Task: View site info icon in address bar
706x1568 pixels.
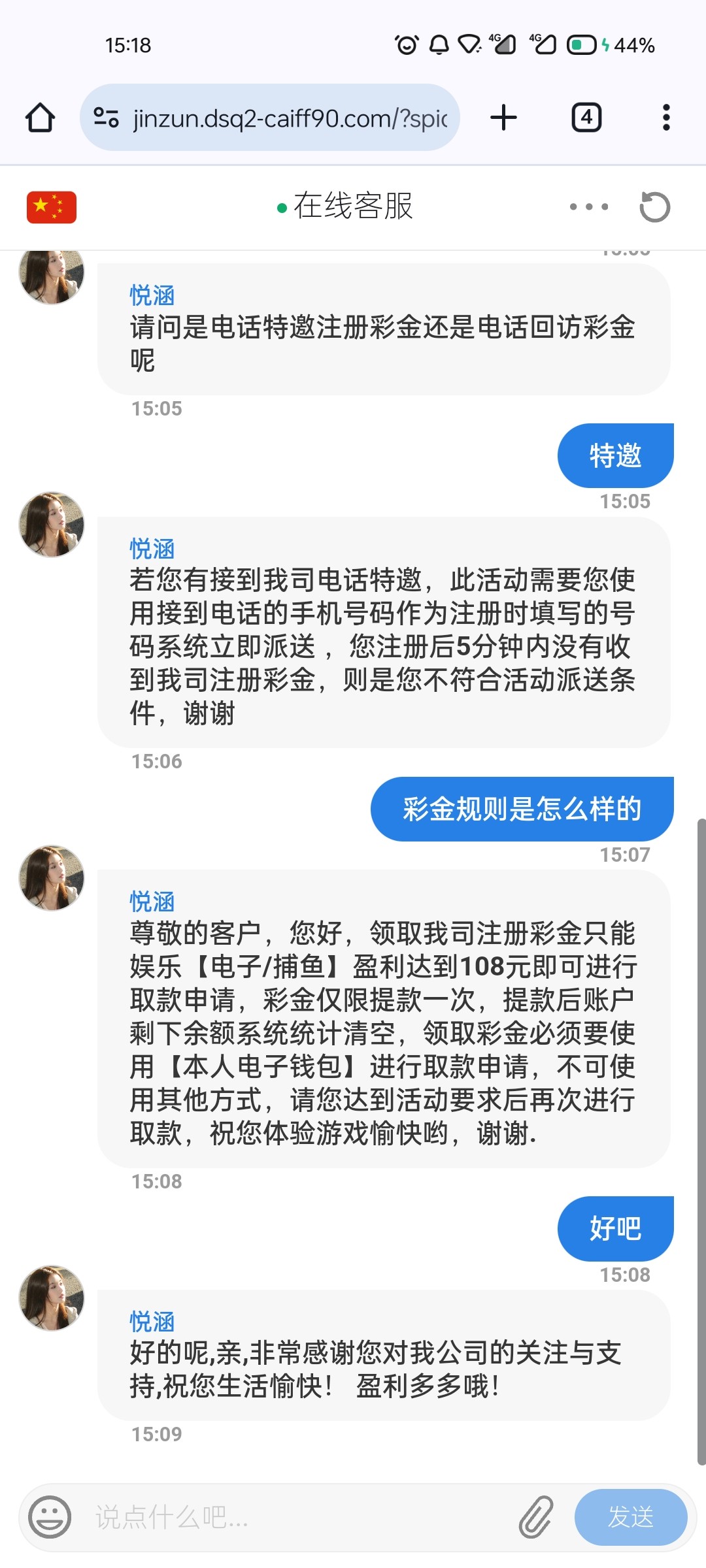Action: click(106, 118)
